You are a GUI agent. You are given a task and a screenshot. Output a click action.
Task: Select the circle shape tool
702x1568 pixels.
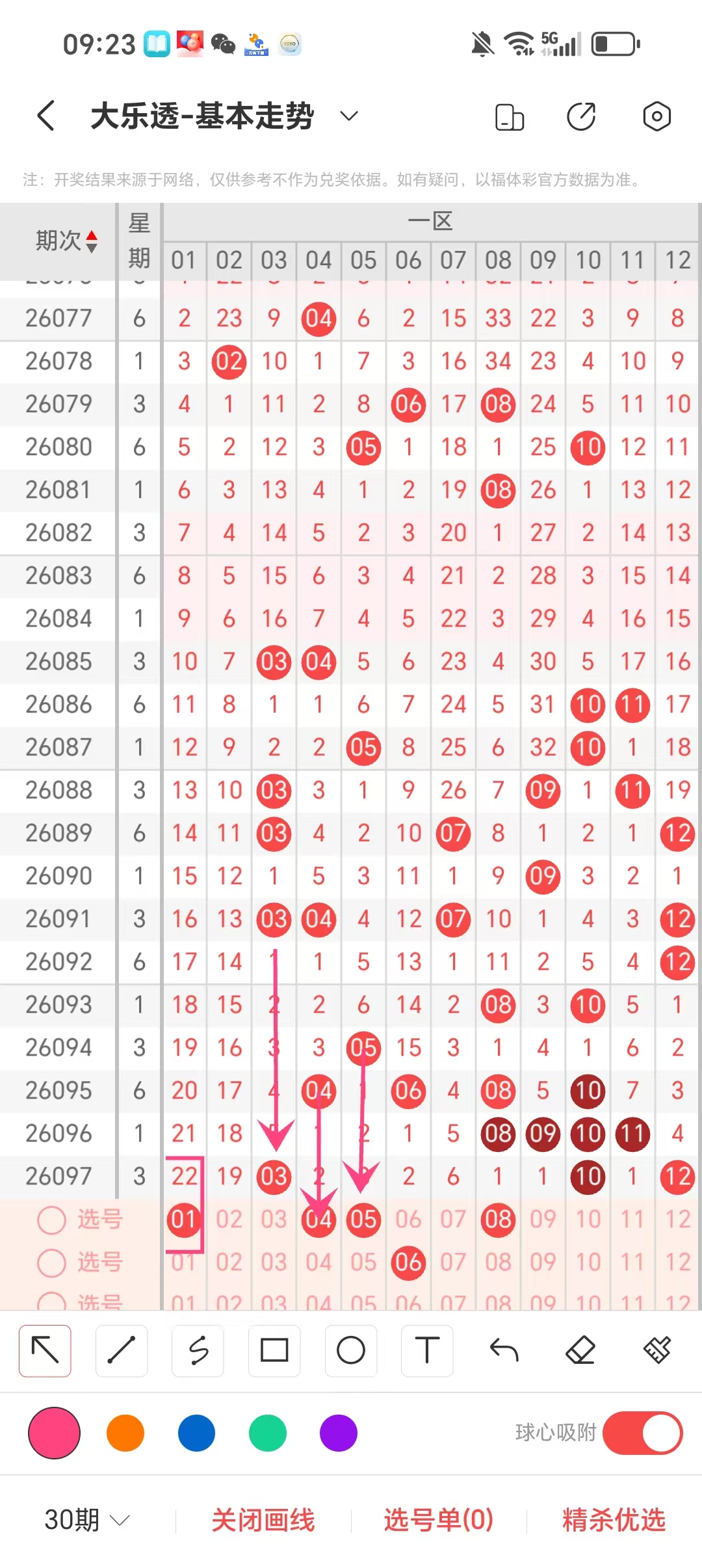click(351, 1351)
